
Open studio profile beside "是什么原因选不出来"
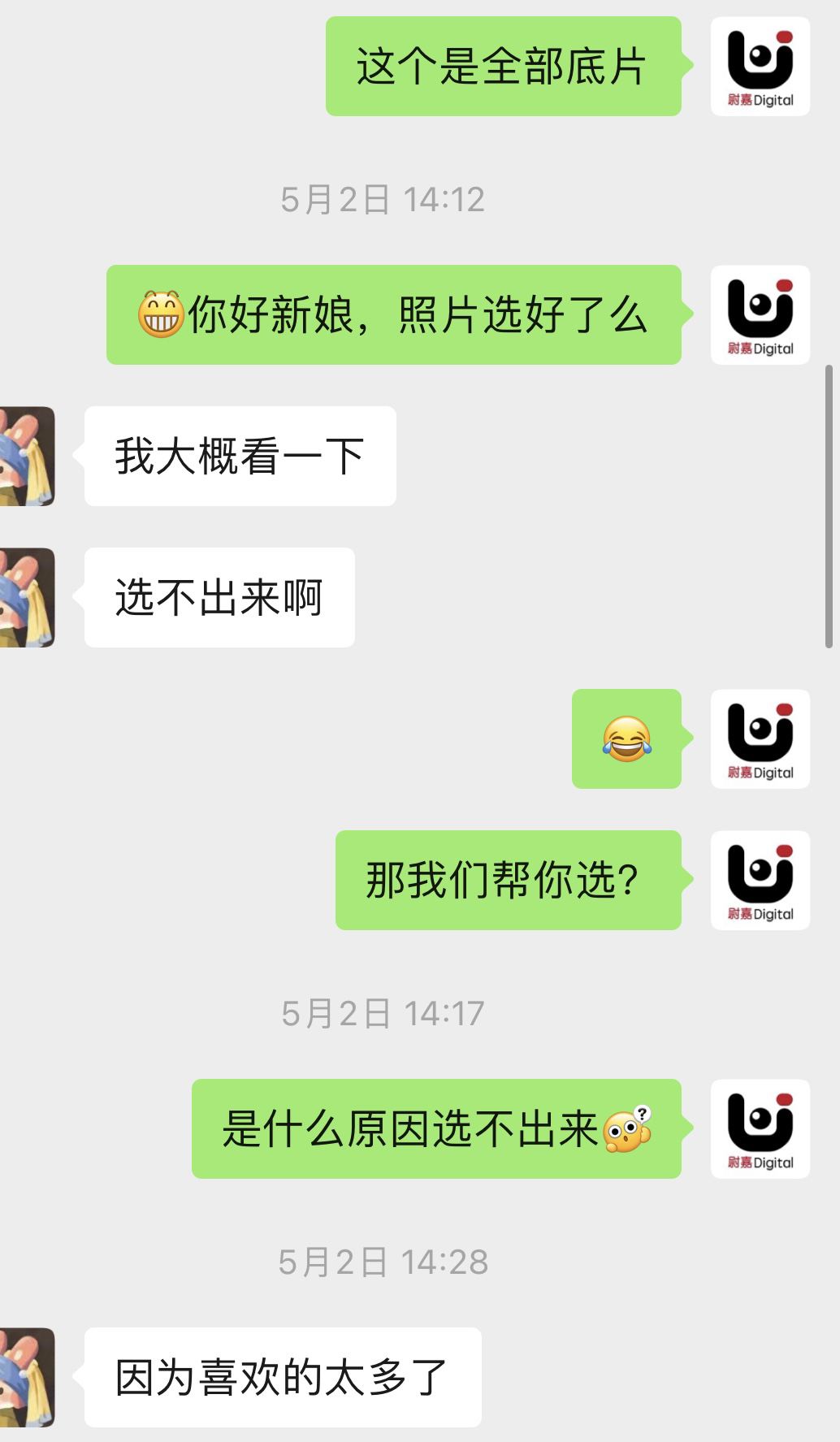click(x=760, y=1128)
